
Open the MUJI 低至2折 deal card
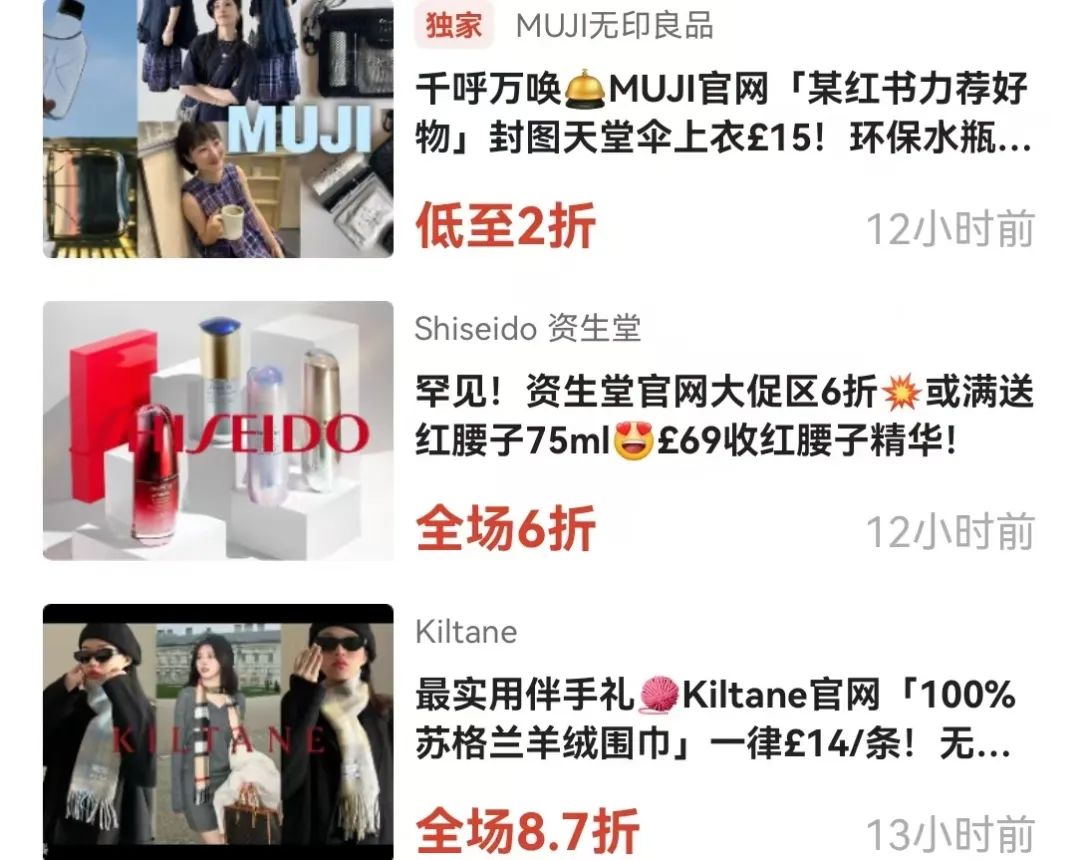click(x=722, y=115)
